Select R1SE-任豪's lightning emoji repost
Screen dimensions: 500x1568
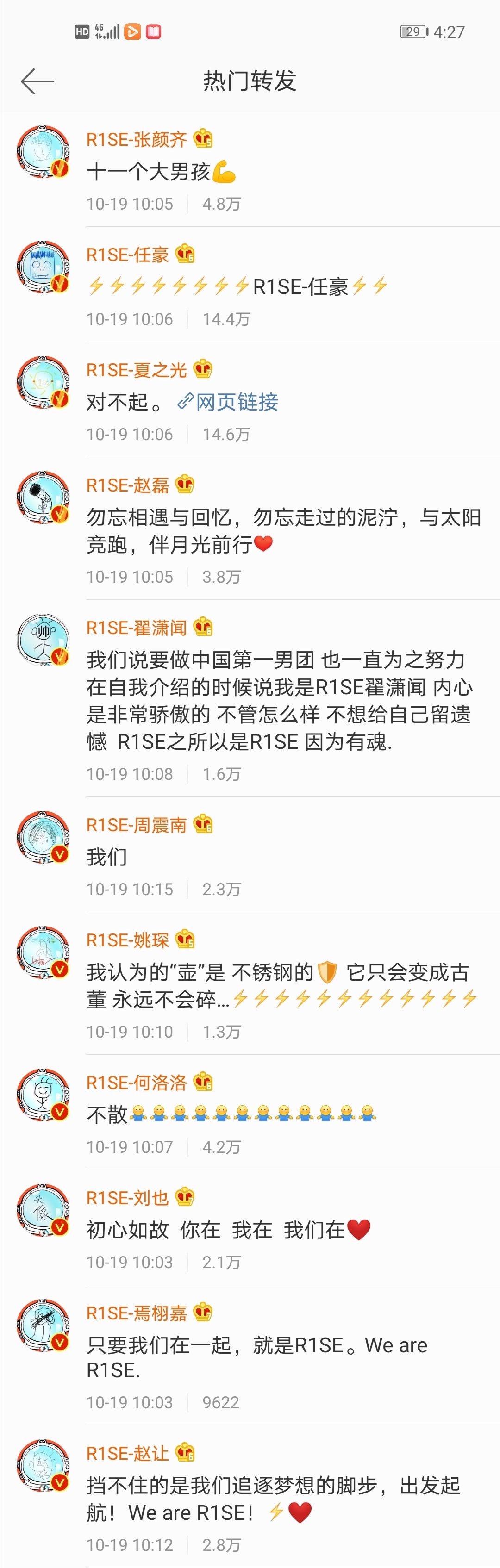(x=237, y=286)
